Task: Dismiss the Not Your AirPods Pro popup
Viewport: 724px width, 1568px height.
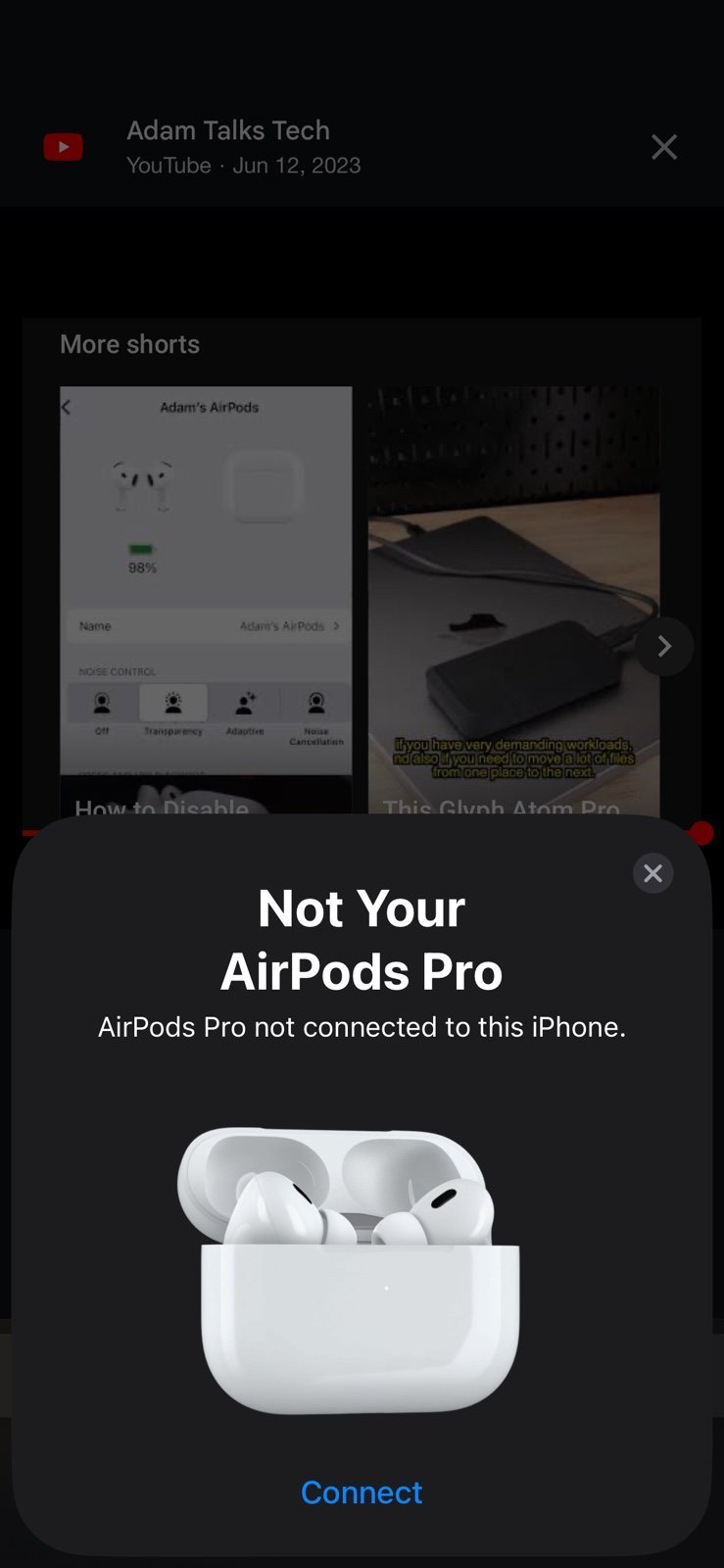Action: pos(653,872)
